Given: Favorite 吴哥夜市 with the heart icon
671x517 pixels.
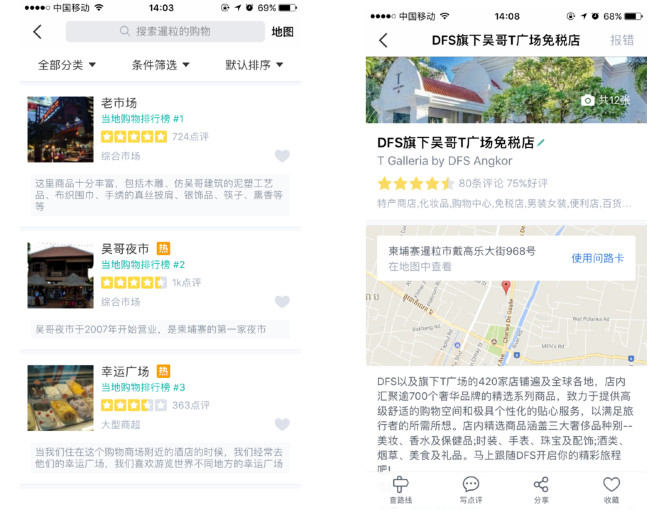Looking at the screenshot, I should pyautogui.click(x=282, y=302).
